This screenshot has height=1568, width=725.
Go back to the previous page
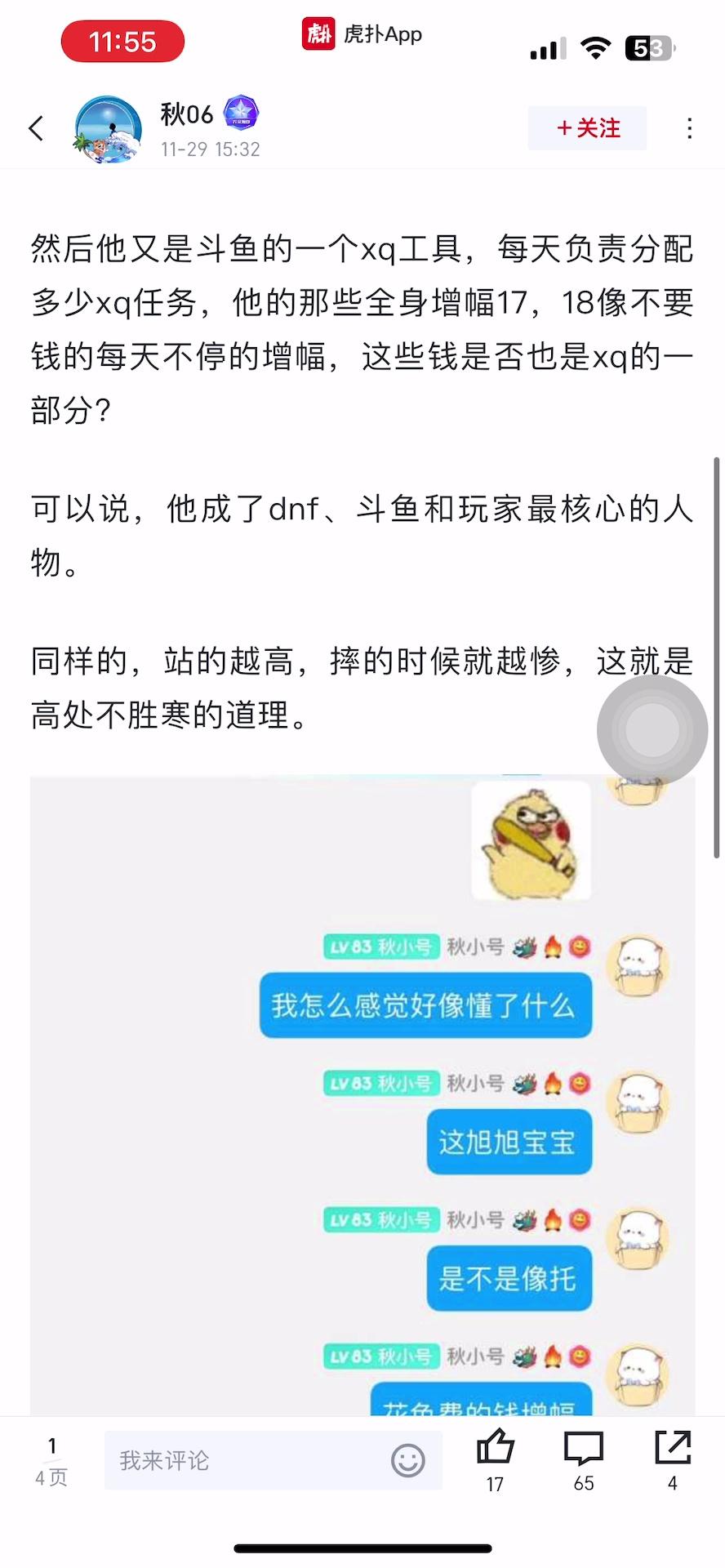point(36,128)
